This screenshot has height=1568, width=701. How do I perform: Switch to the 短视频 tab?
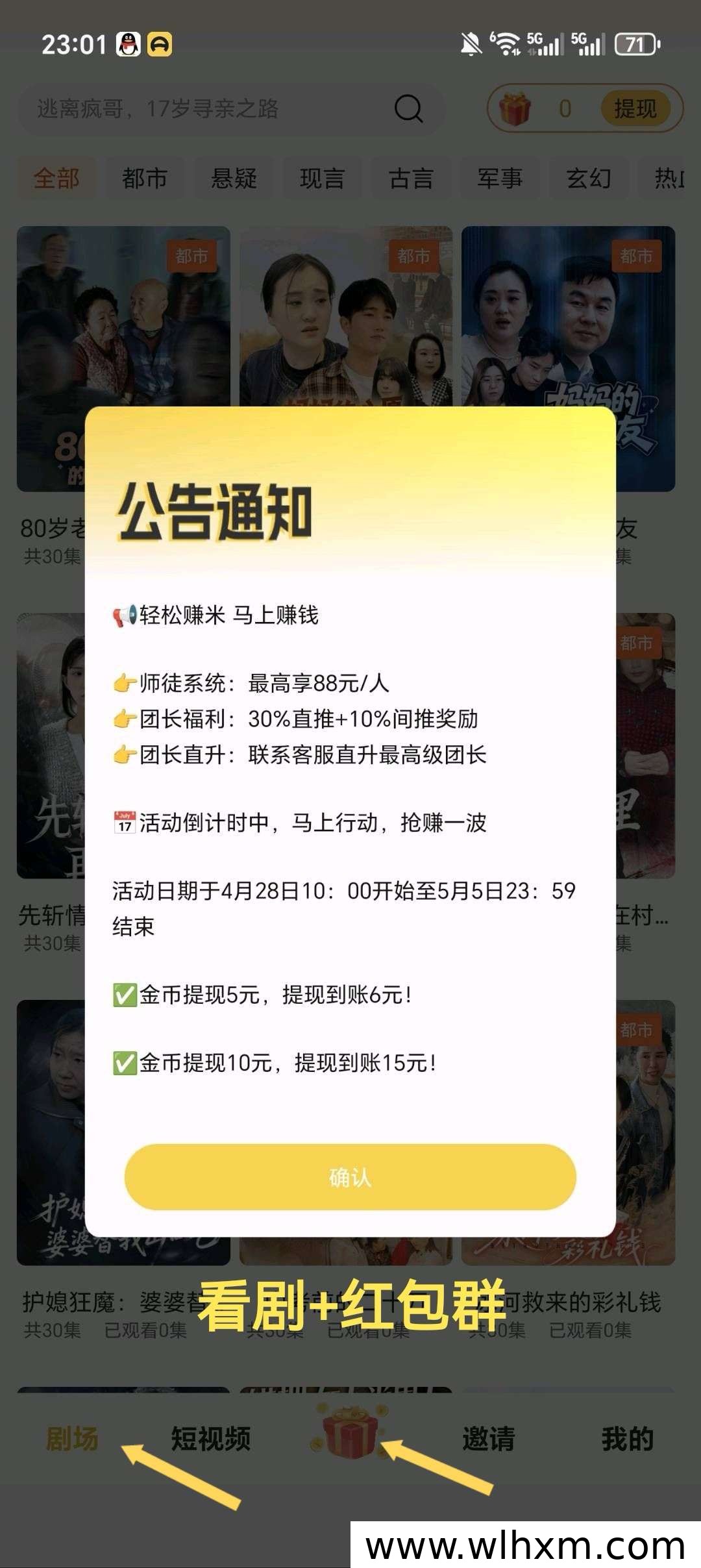pyautogui.click(x=211, y=1439)
